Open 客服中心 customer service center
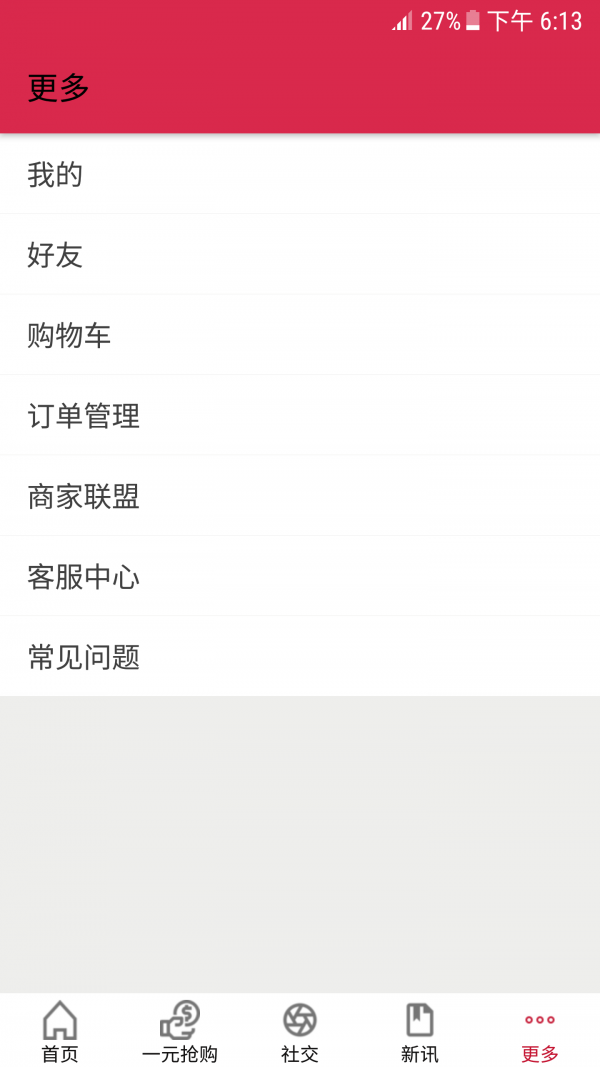The height and width of the screenshot is (1067, 600). [x=300, y=576]
